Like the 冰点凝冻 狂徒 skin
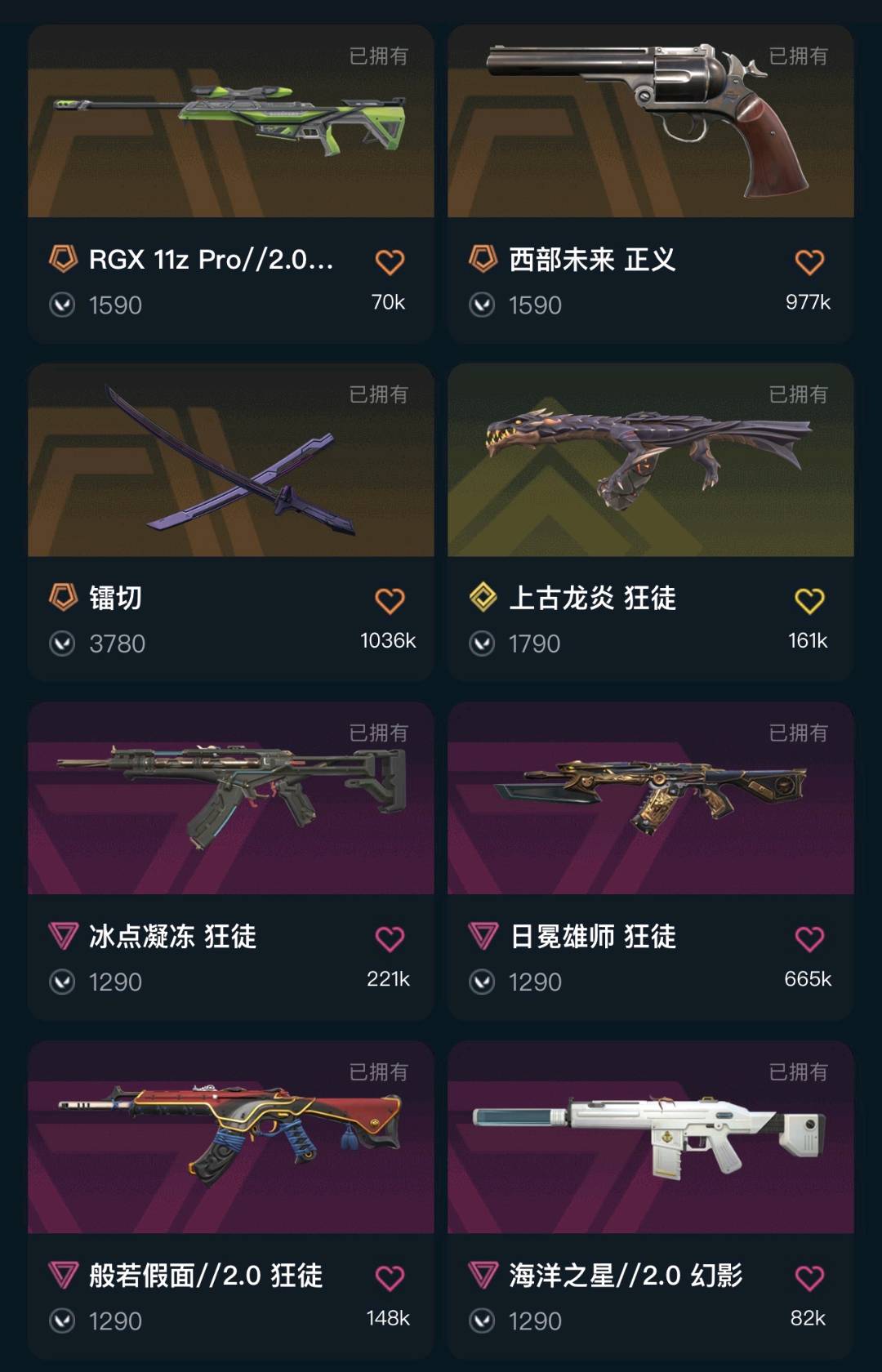 (x=390, y=939)
